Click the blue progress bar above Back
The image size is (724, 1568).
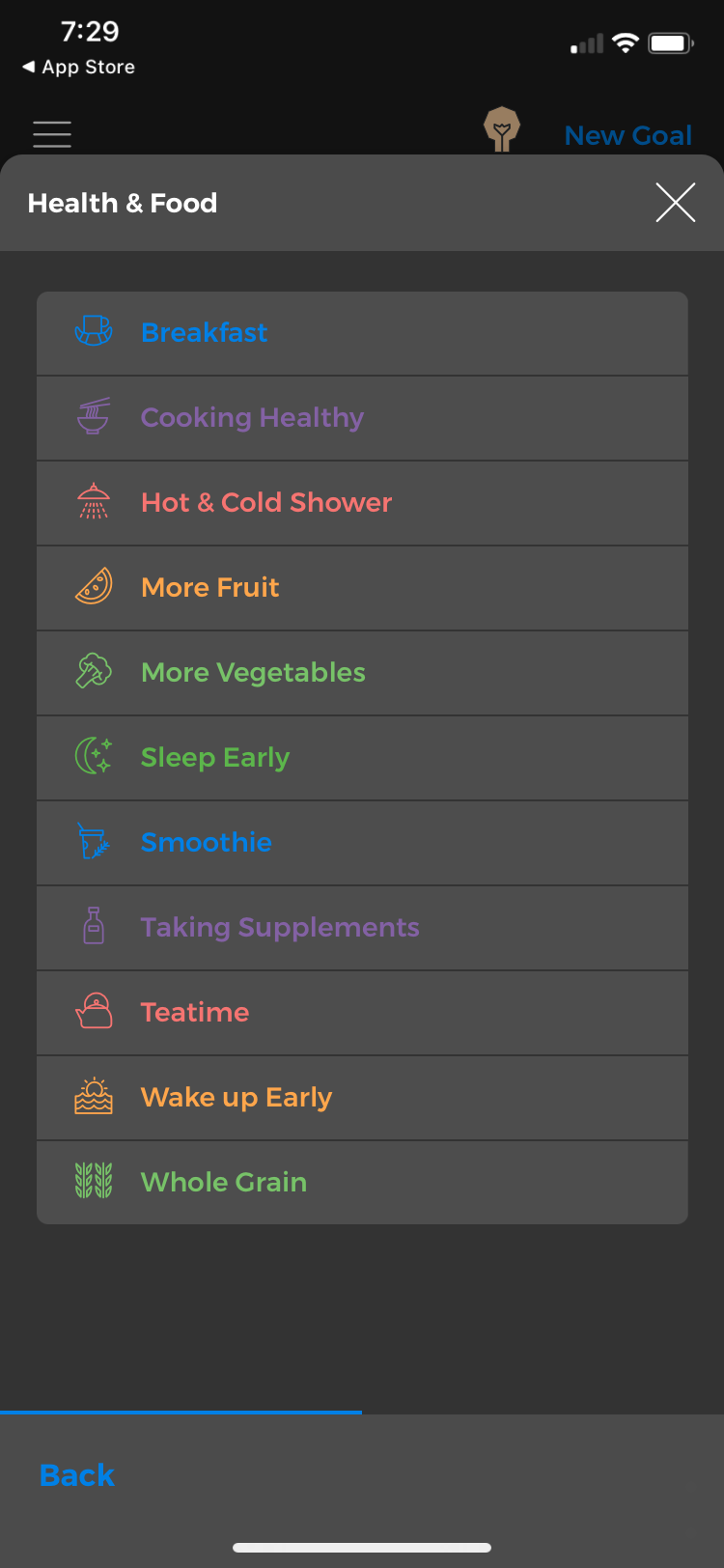pos(181,1411)
